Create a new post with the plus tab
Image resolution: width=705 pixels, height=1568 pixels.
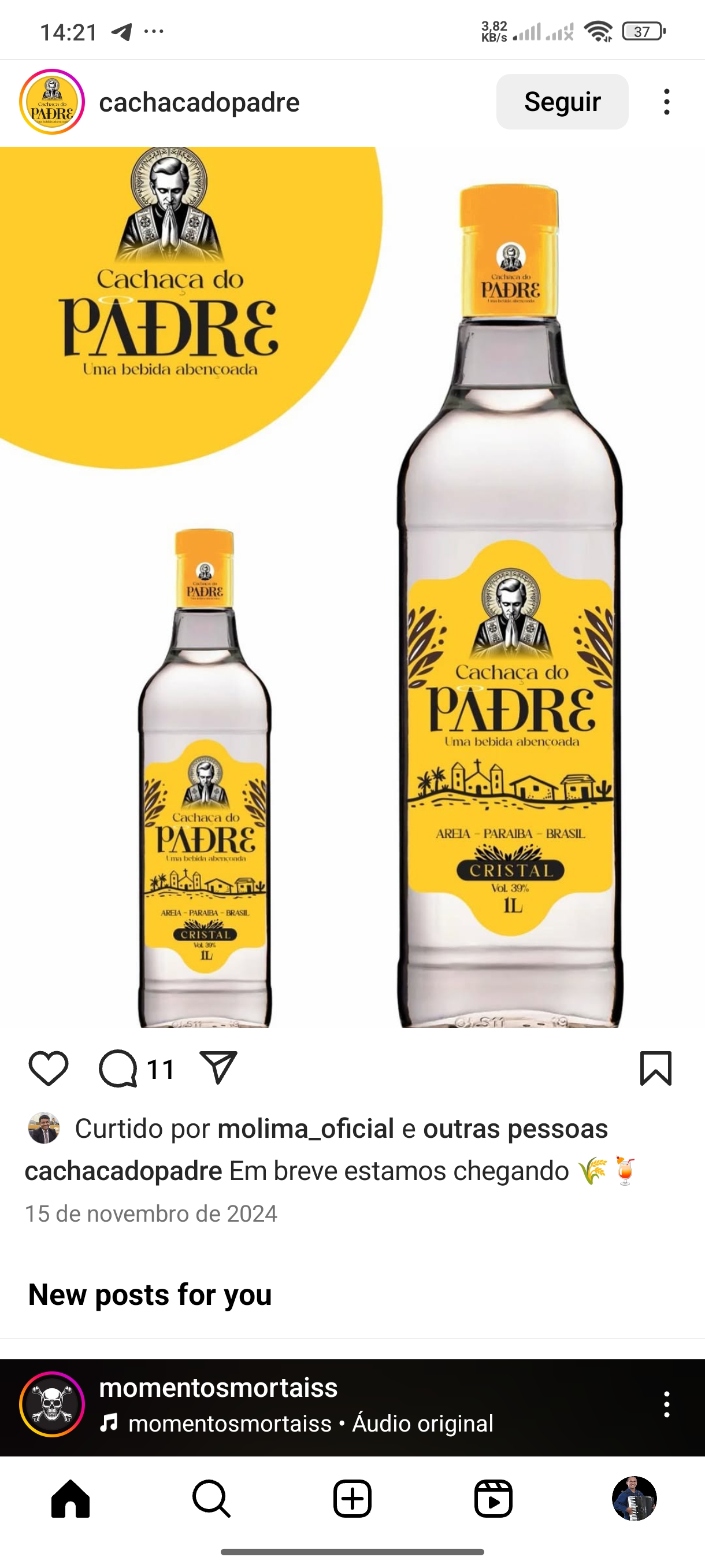[352, 1499]
